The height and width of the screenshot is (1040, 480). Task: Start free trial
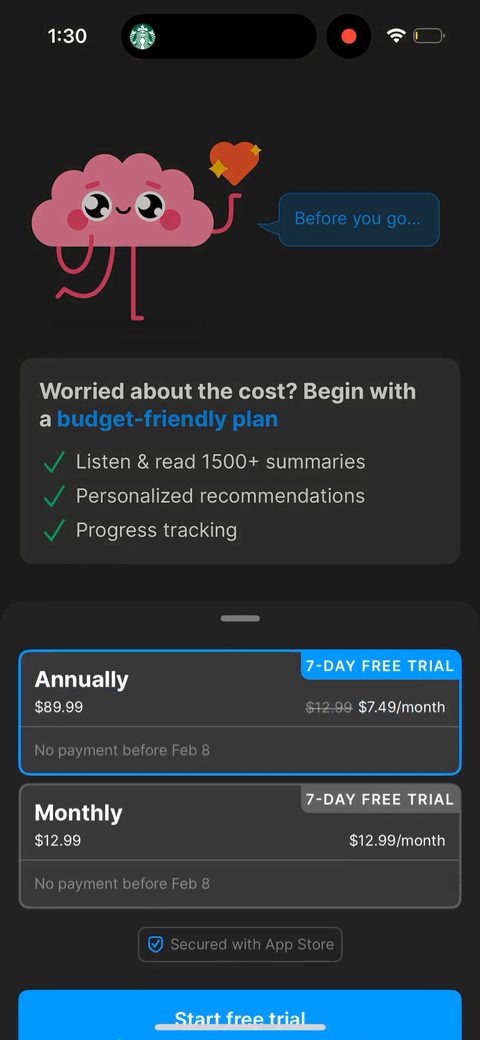tap(240, 1015)
